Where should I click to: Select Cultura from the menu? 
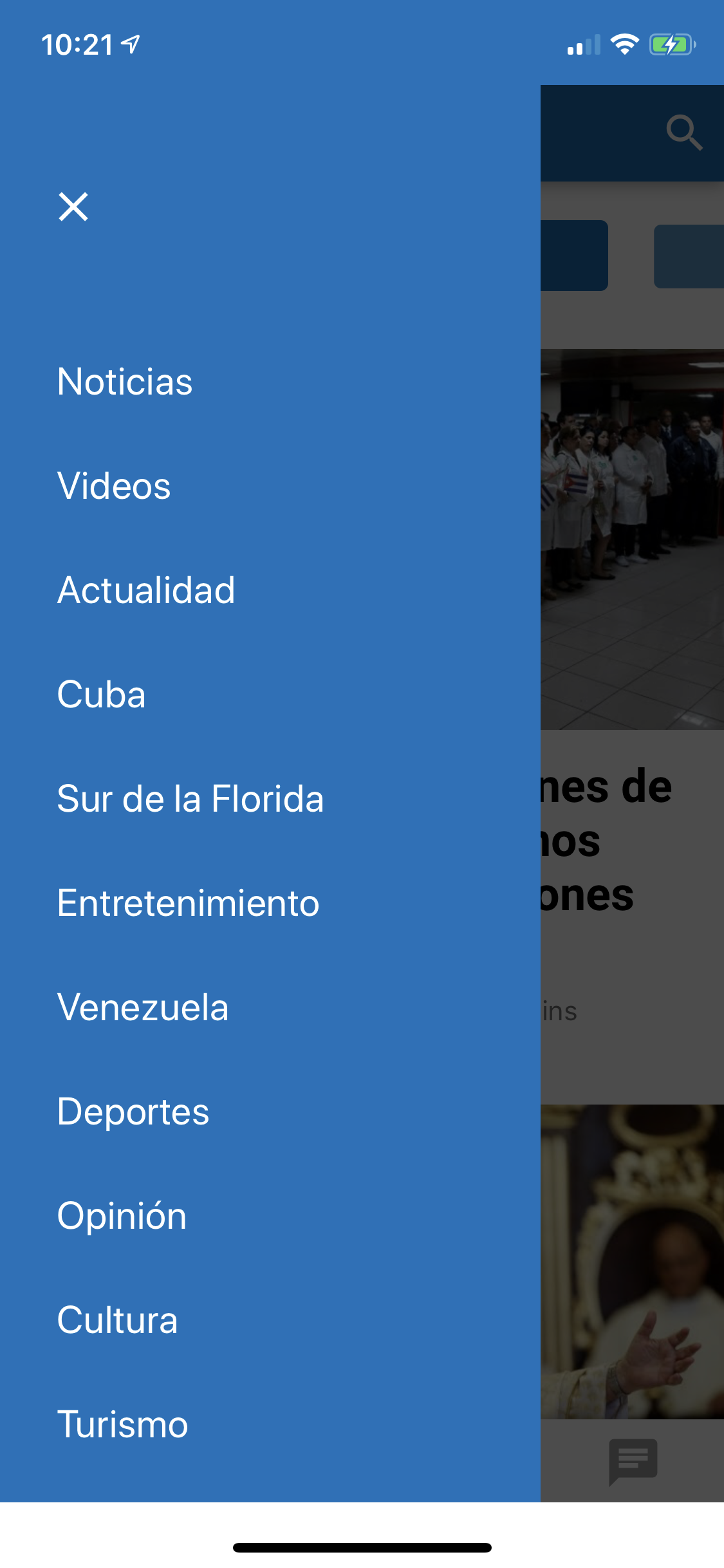117,1320
